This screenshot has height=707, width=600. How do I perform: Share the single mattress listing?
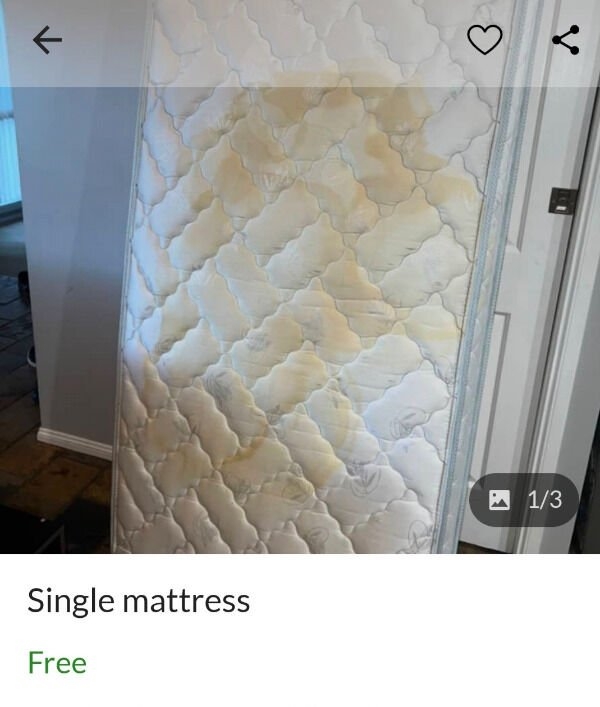point(566,40)
